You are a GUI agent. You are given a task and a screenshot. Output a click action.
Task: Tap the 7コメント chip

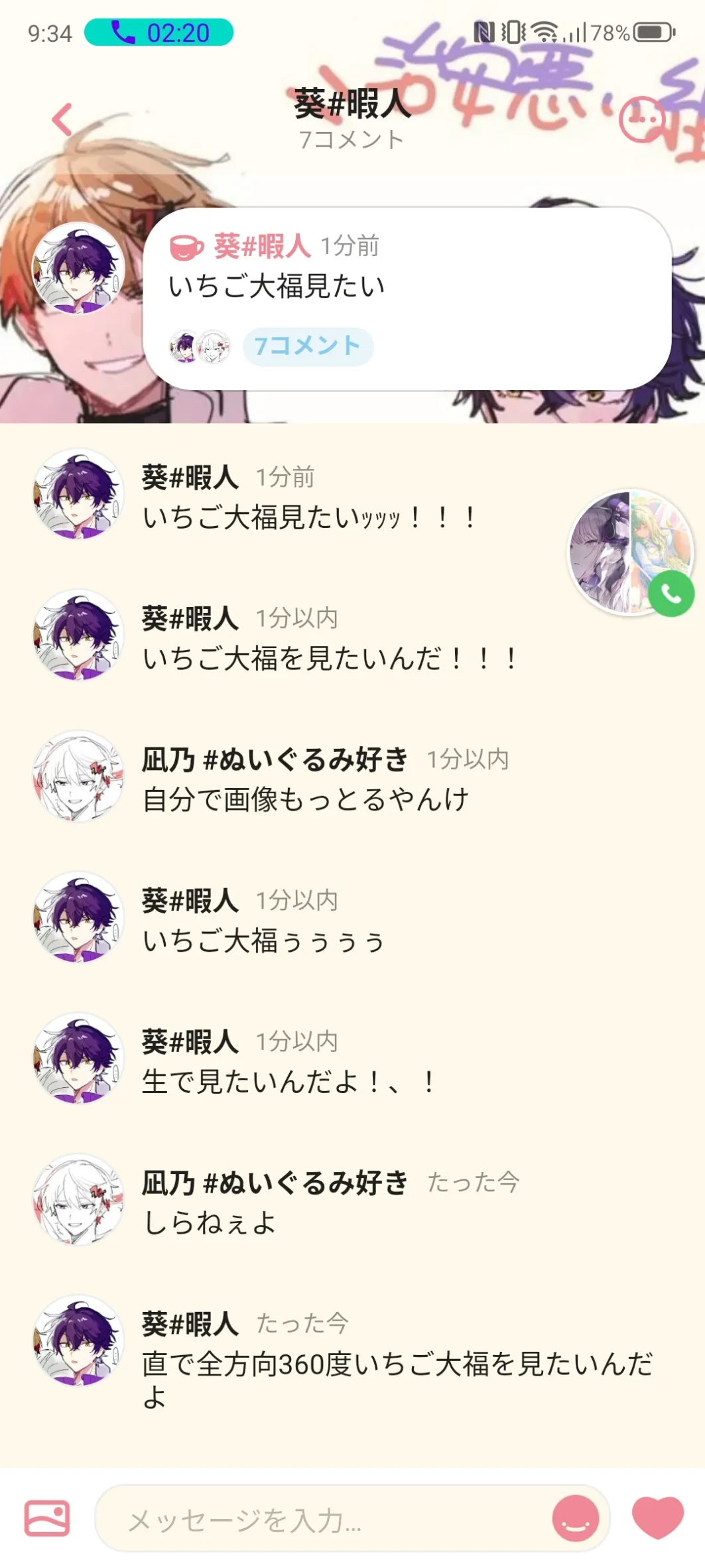308,346
